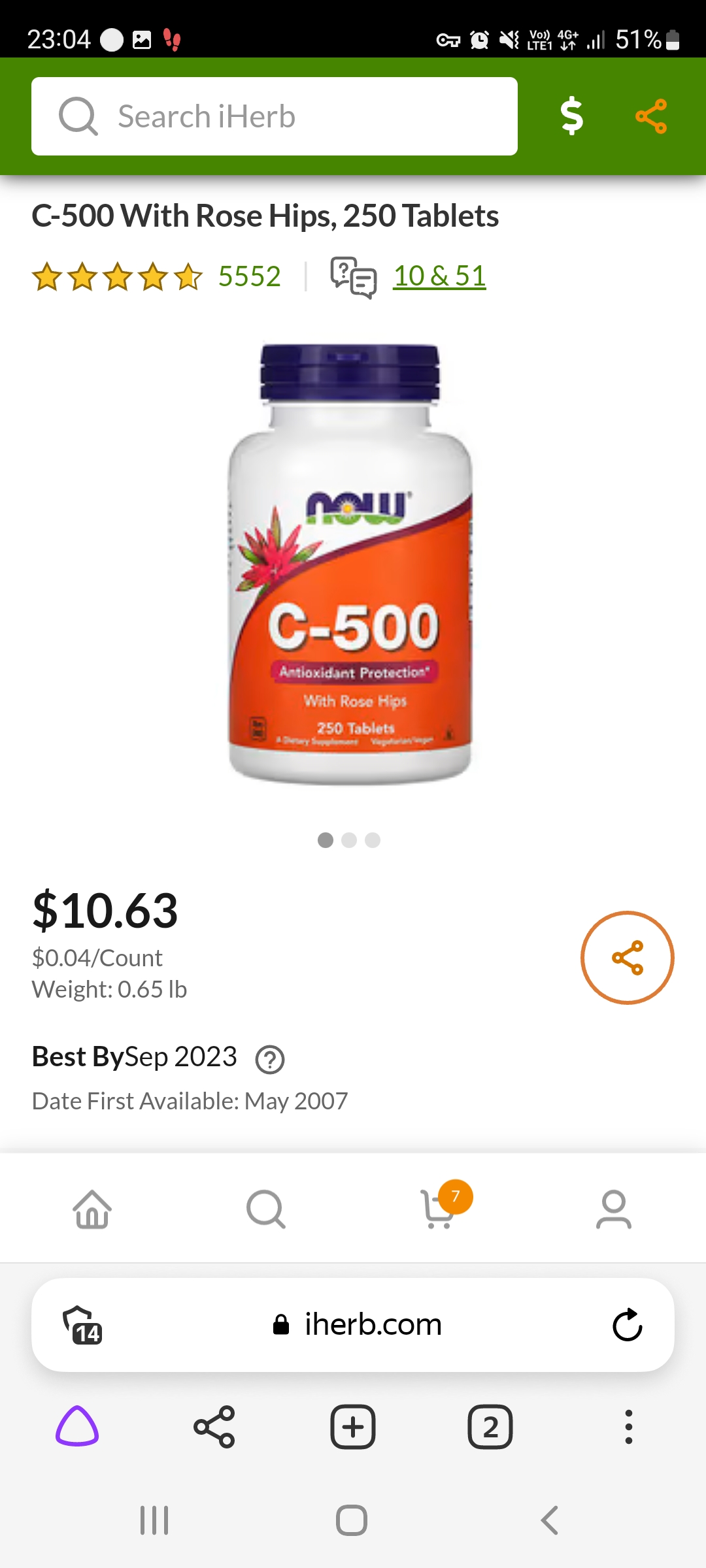Open the dollar currency icon in header
Screen dimensions: 706x1568
(x=572, y=116)
